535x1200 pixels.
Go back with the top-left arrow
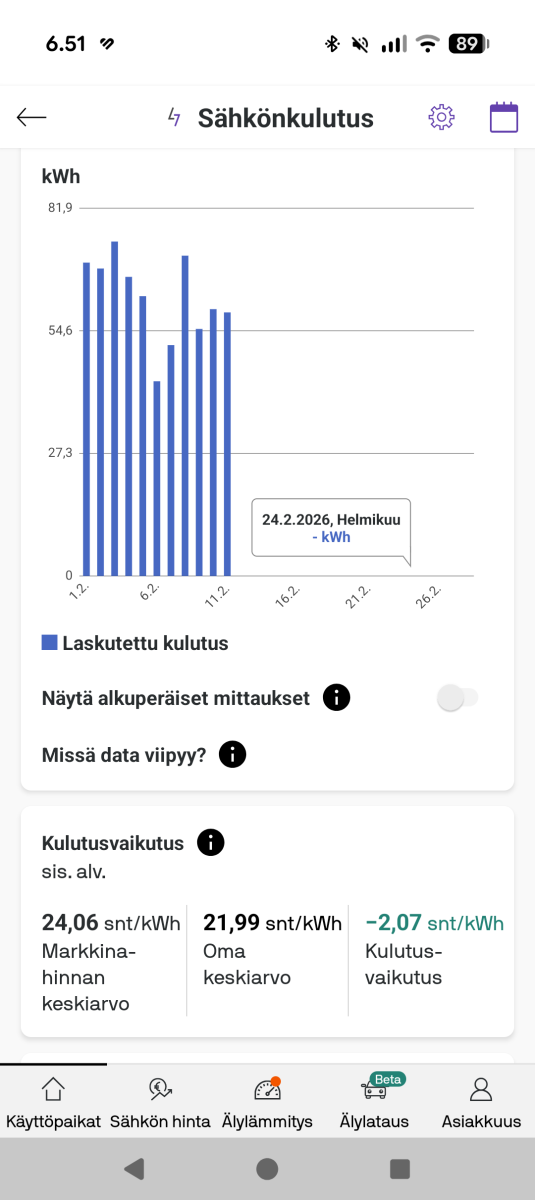point(32,117)
